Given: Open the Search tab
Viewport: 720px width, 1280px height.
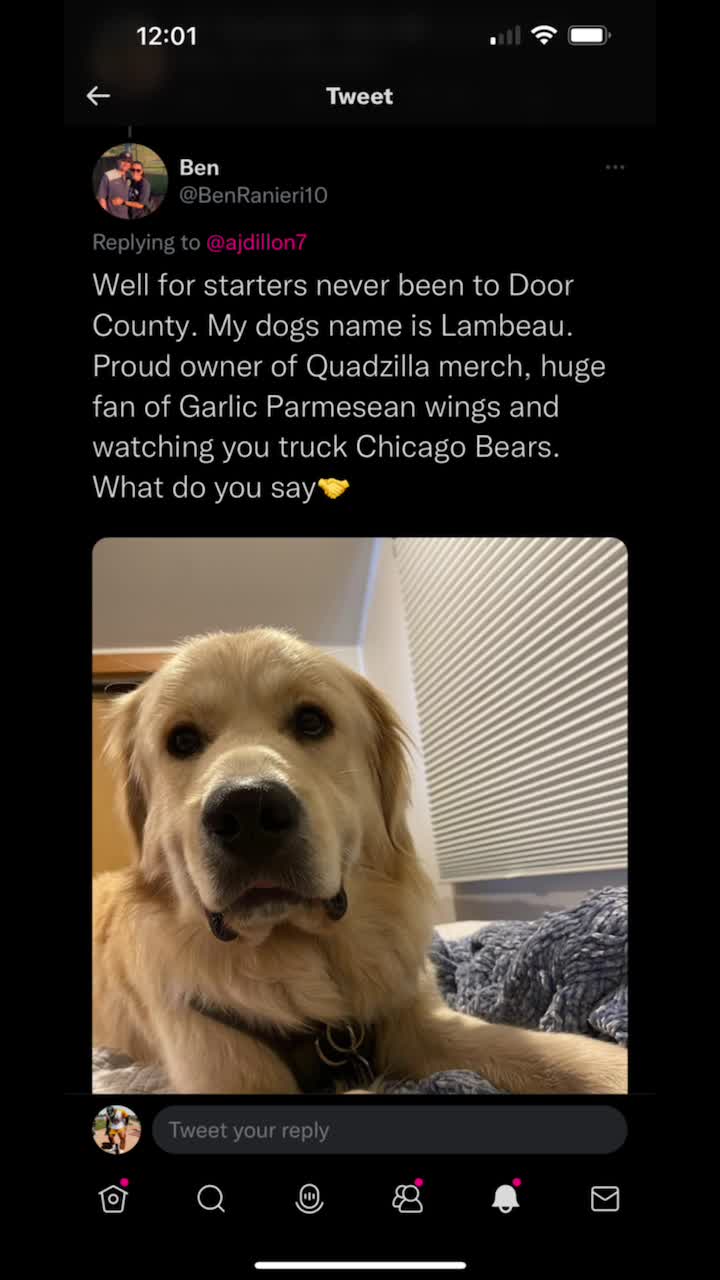Looking at the screenshot, I should pos(211,1198).
